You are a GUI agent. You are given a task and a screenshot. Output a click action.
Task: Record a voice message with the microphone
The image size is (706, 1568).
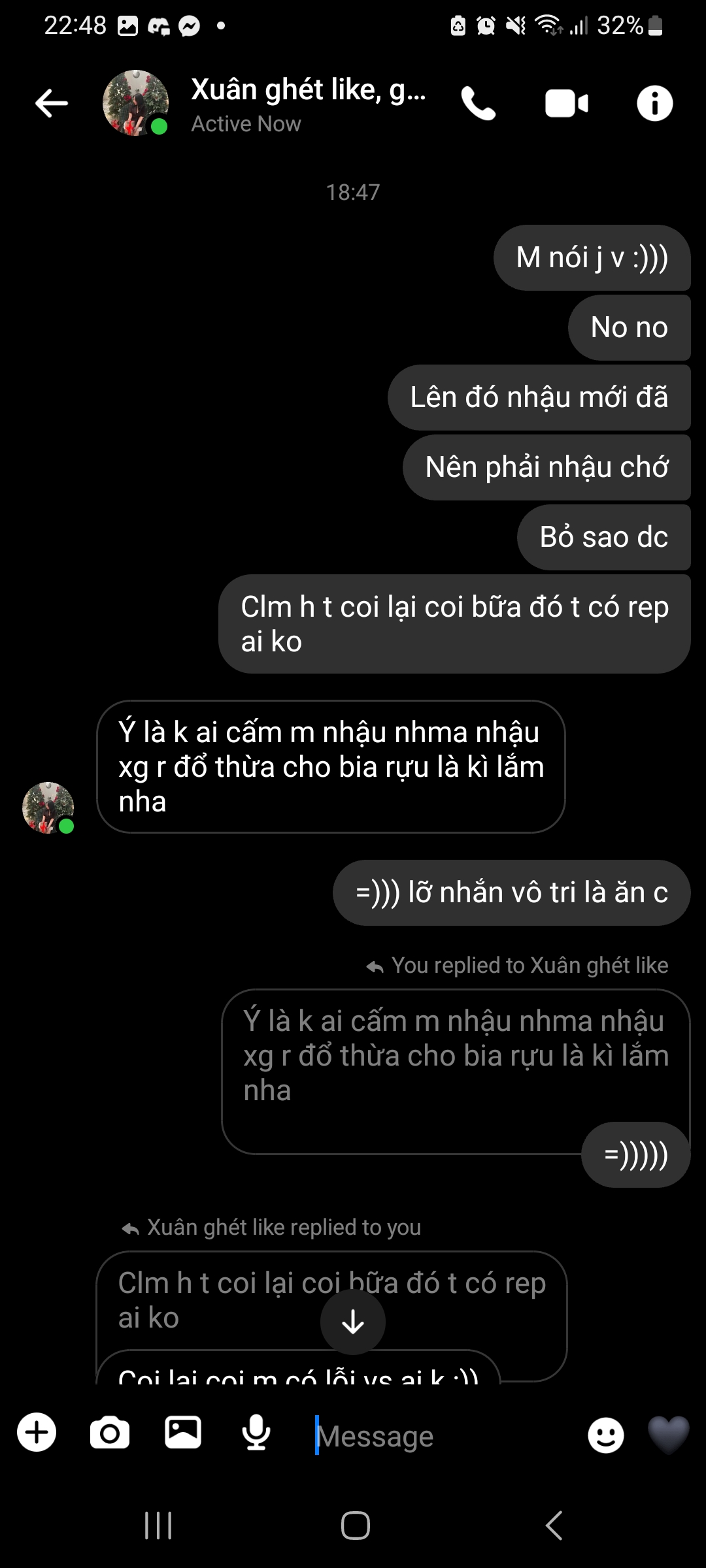[x=256, y=1433]
